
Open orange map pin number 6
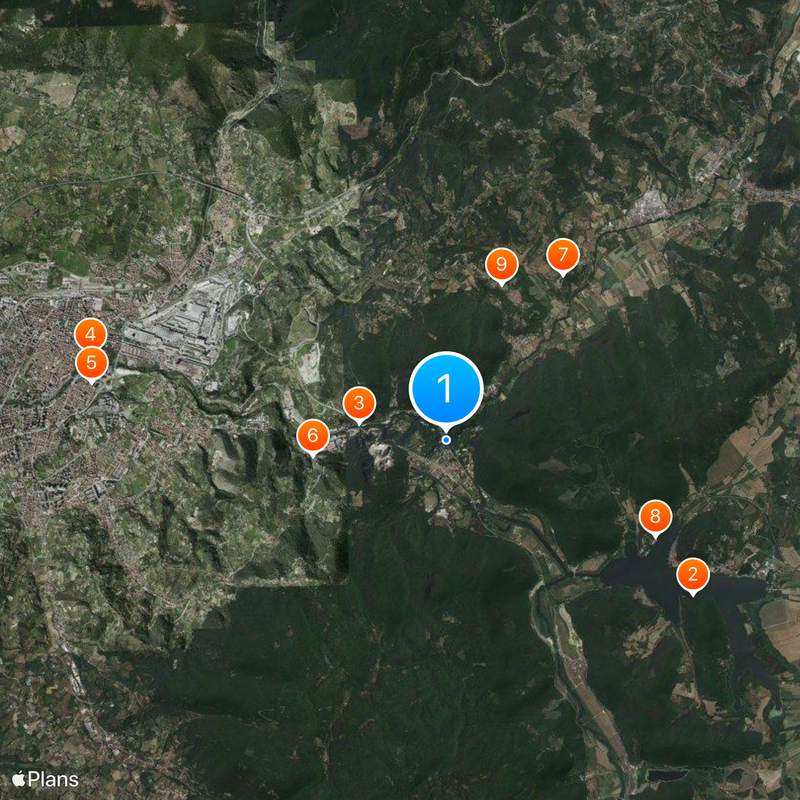coord(313,436)
